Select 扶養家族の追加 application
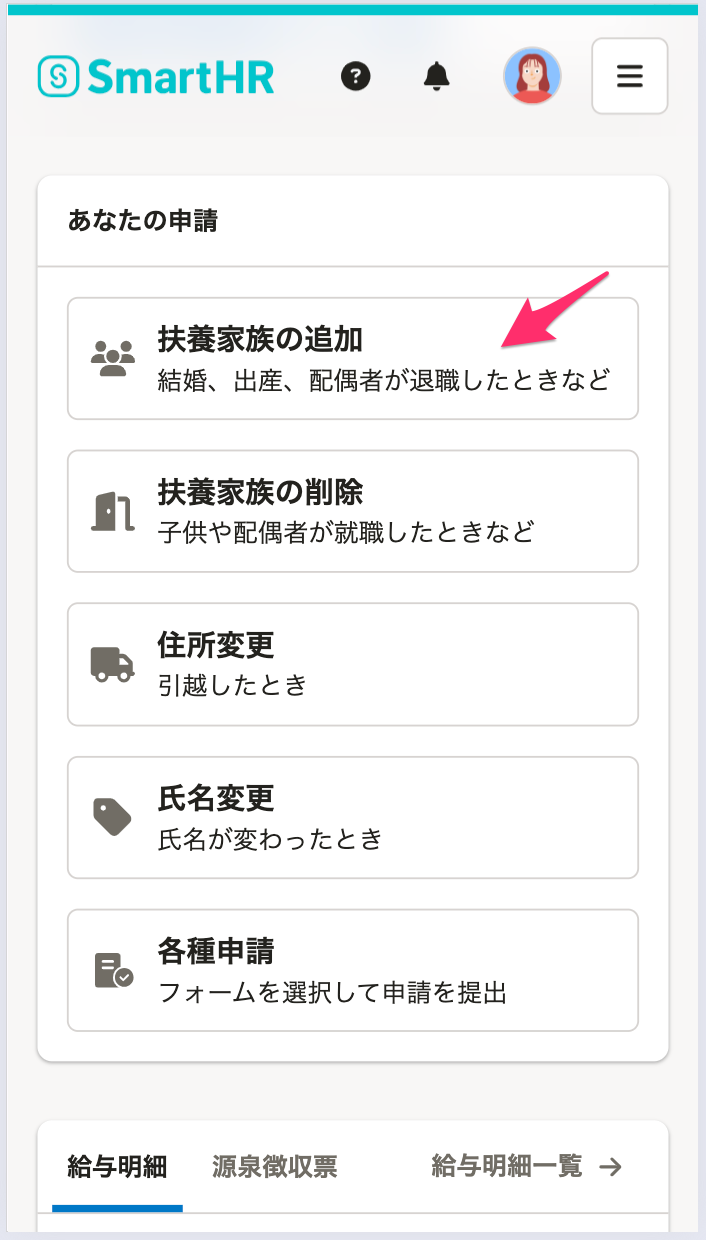Image resolution: width=706 pixels, height=1240 pixels. click(352, 358)
